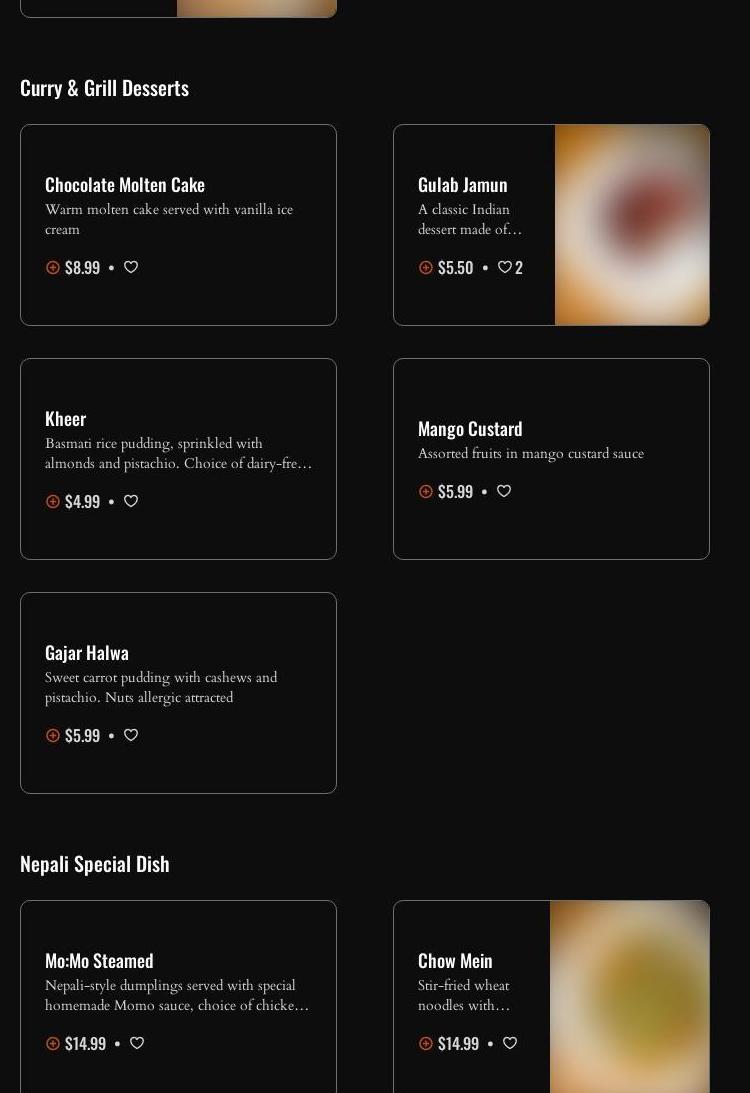Tap the heart on Mango Custard

[504, 491]
